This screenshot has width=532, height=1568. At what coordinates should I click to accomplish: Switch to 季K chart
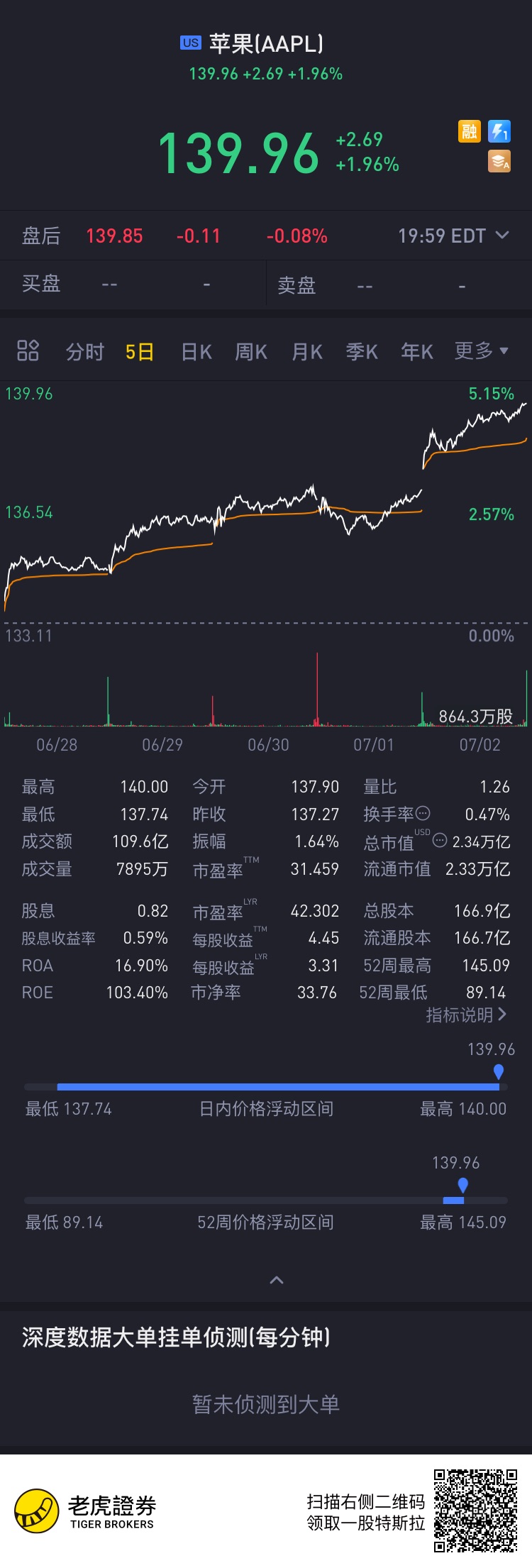click(x=362, y=352)
